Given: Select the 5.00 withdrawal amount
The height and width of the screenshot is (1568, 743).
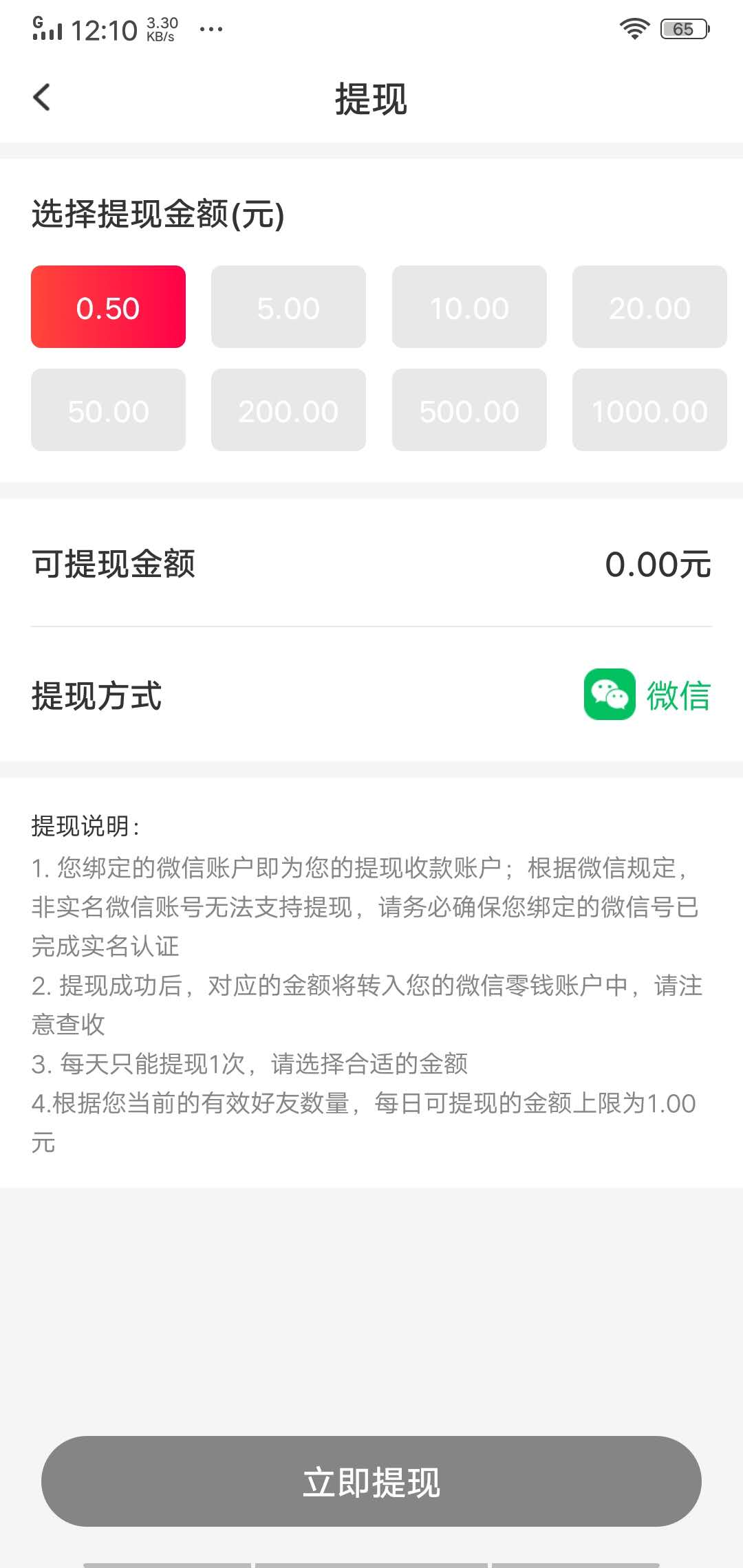Looking at the screenshot, I should coord(288,307).
